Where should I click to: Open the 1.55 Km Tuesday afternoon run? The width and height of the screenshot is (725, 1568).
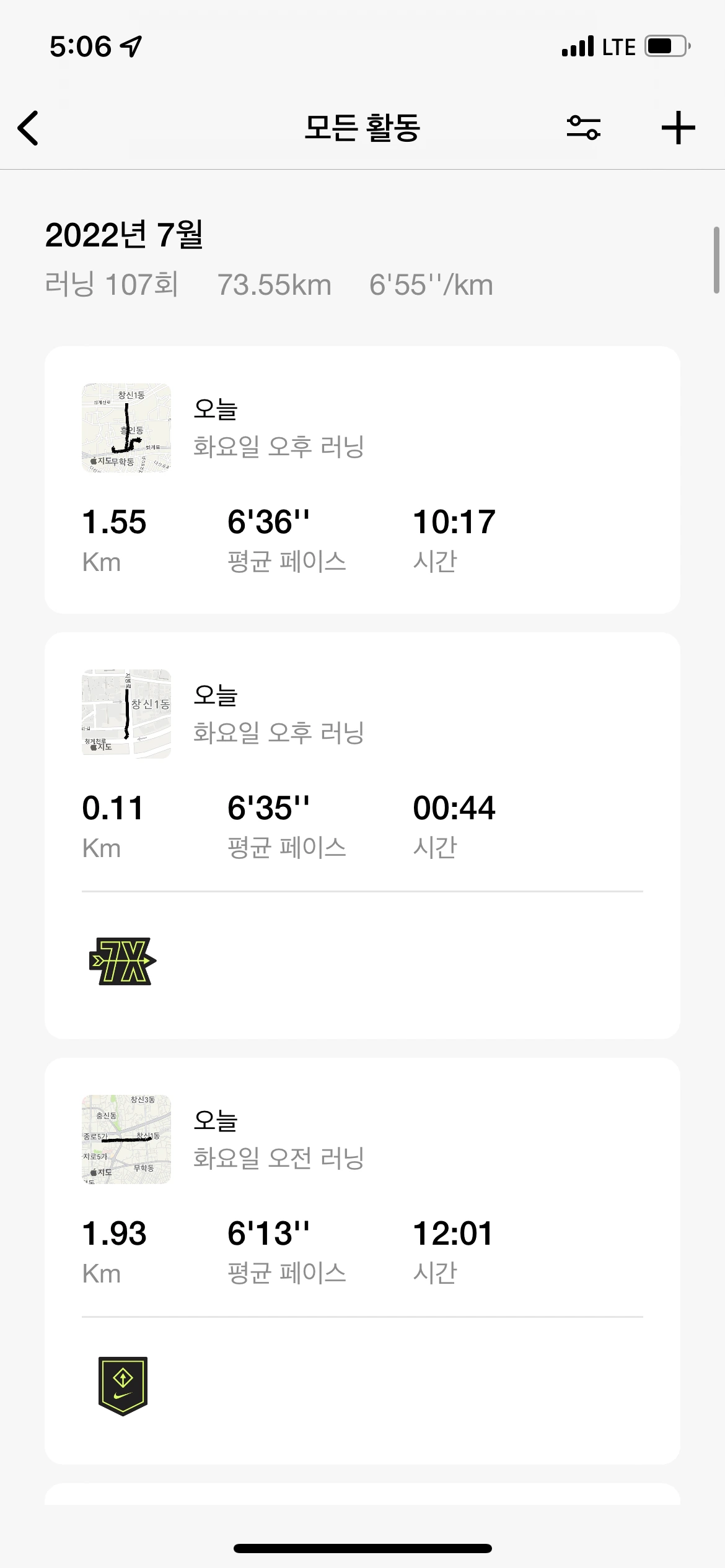click(x=362, y=479)
